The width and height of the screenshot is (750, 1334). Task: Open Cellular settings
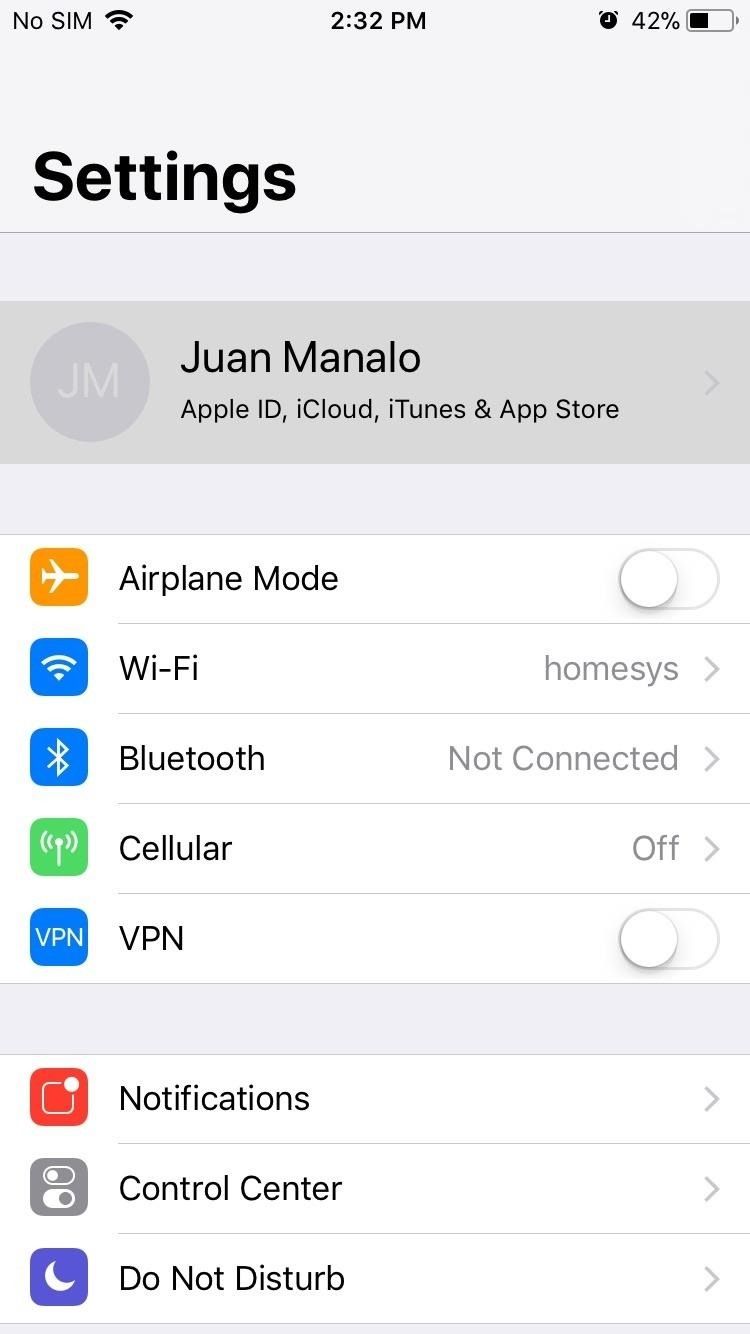coord(375,848)
